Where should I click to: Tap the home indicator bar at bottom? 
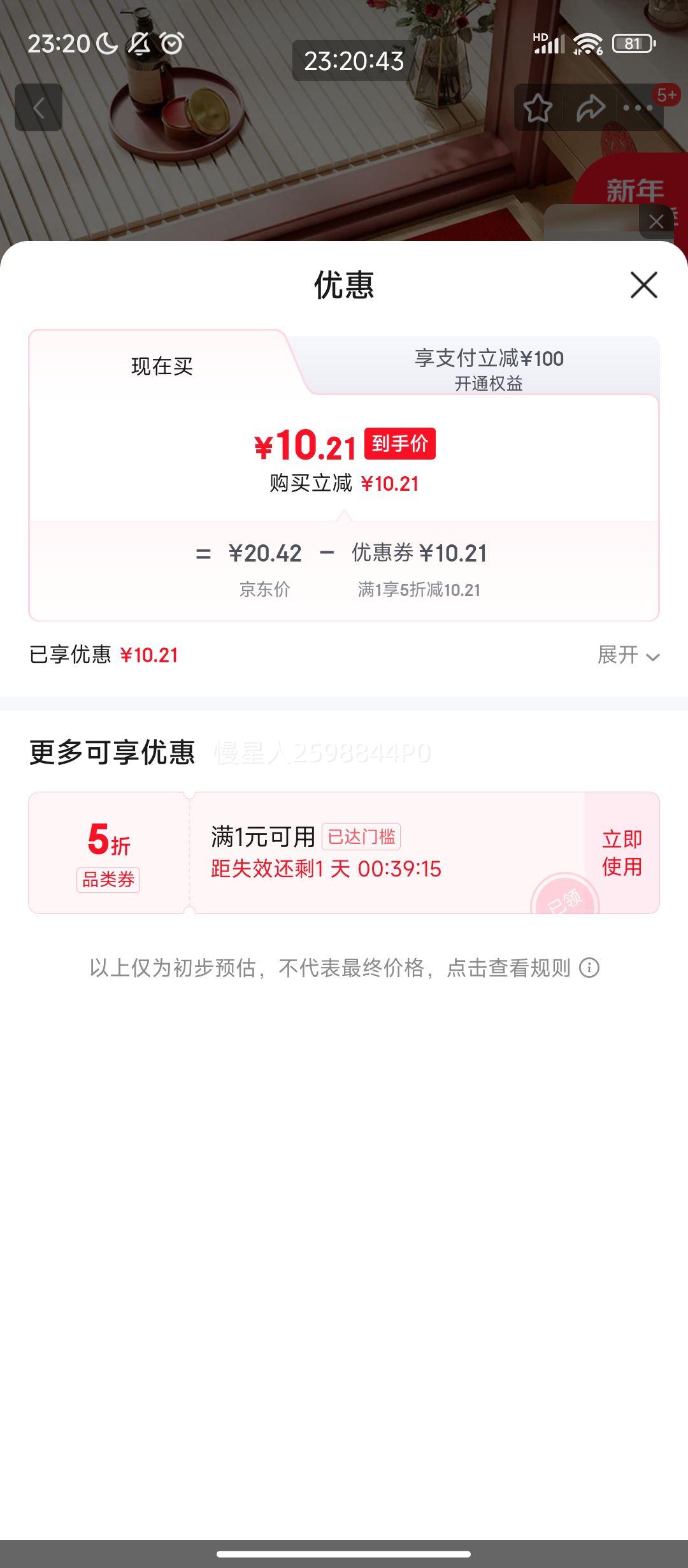point(344,1553)
